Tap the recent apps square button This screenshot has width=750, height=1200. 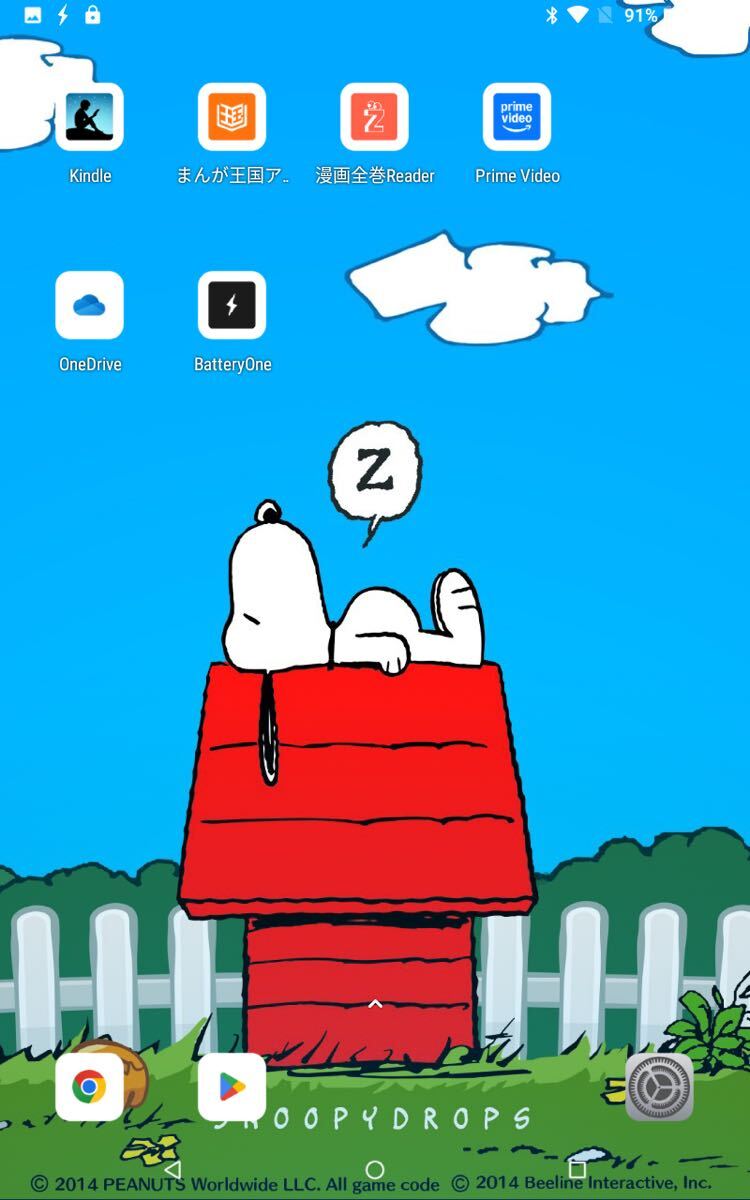tap(577, 1169)
